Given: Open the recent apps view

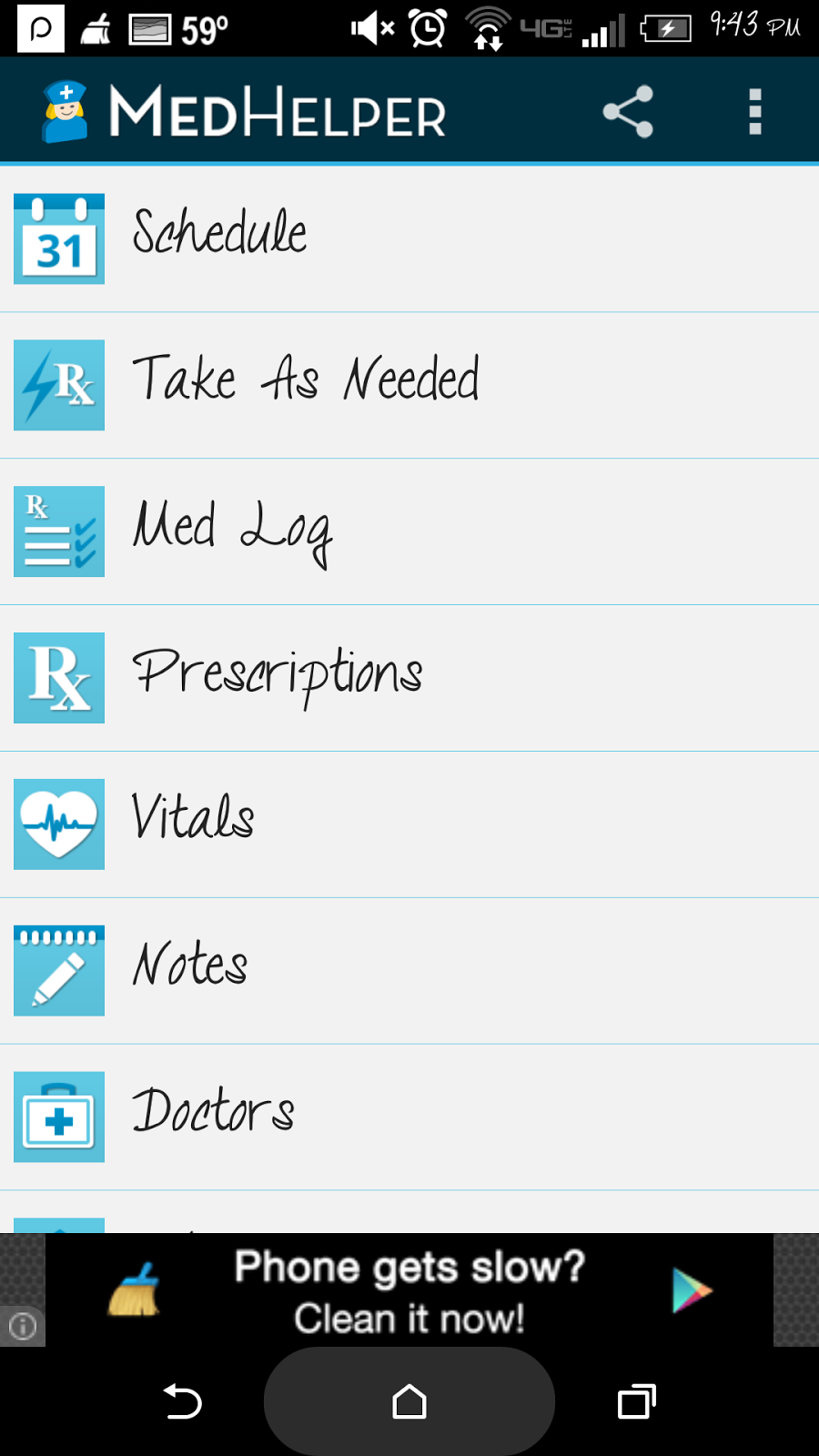Looking at the screenshot, I should point(637,1401).
